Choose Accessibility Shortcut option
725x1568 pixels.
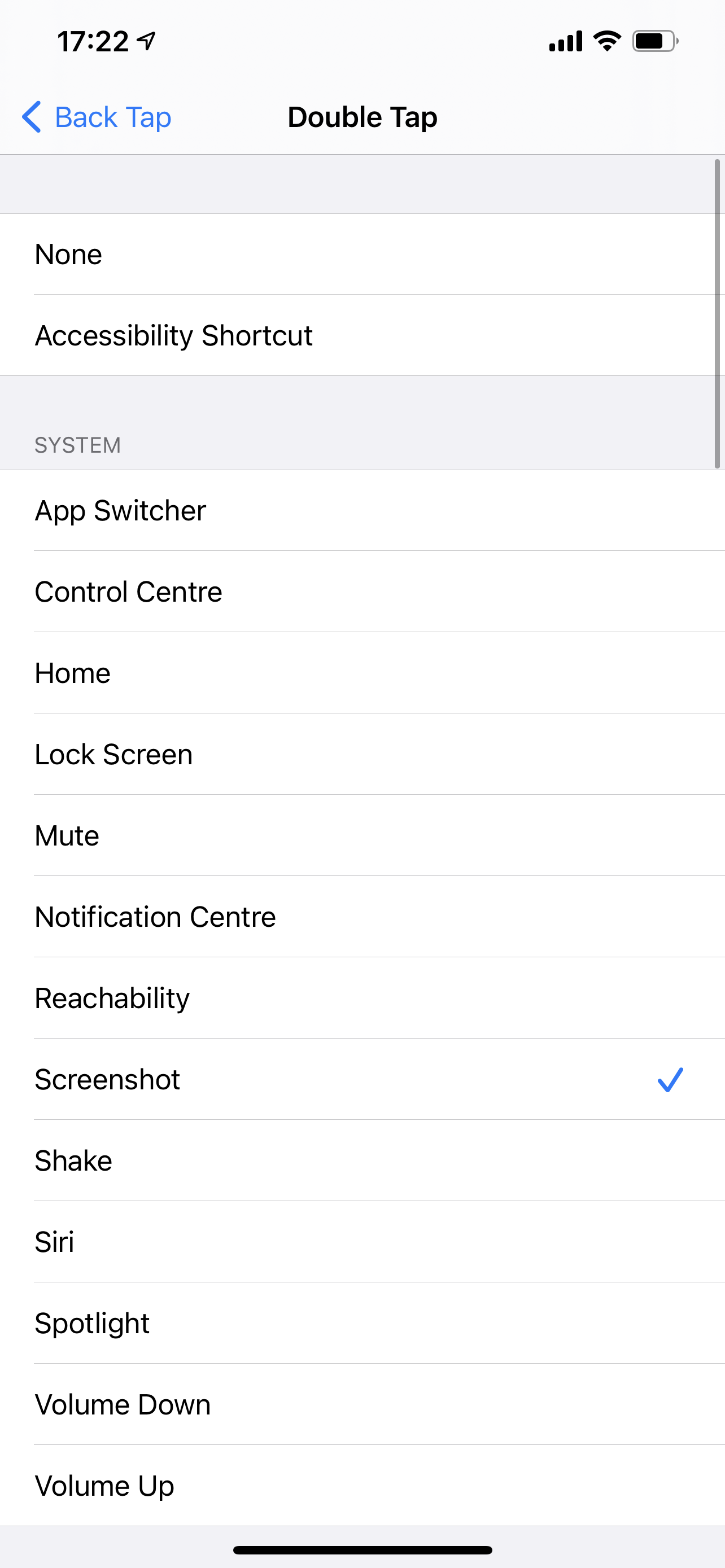362,335
